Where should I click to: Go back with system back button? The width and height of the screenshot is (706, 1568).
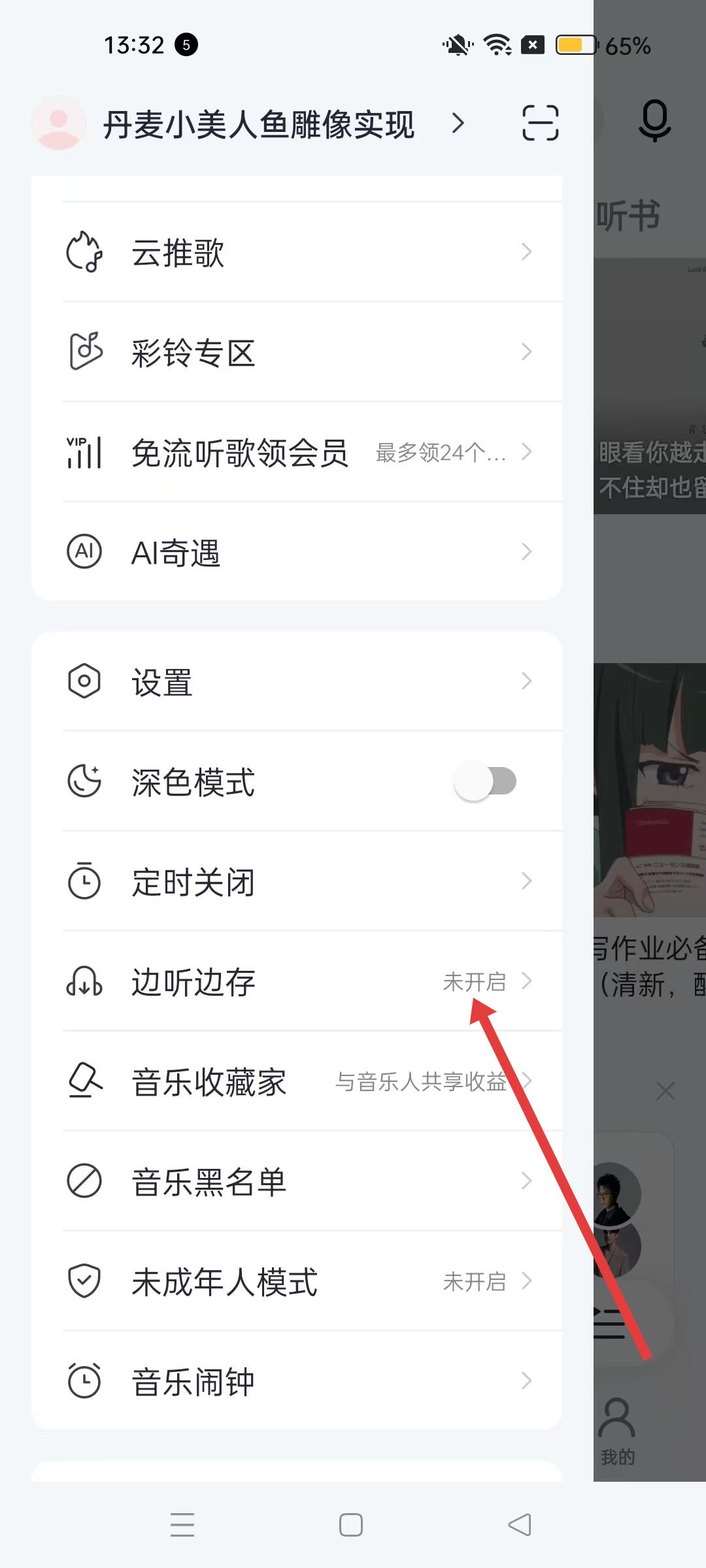click(x=520, y=1525)
